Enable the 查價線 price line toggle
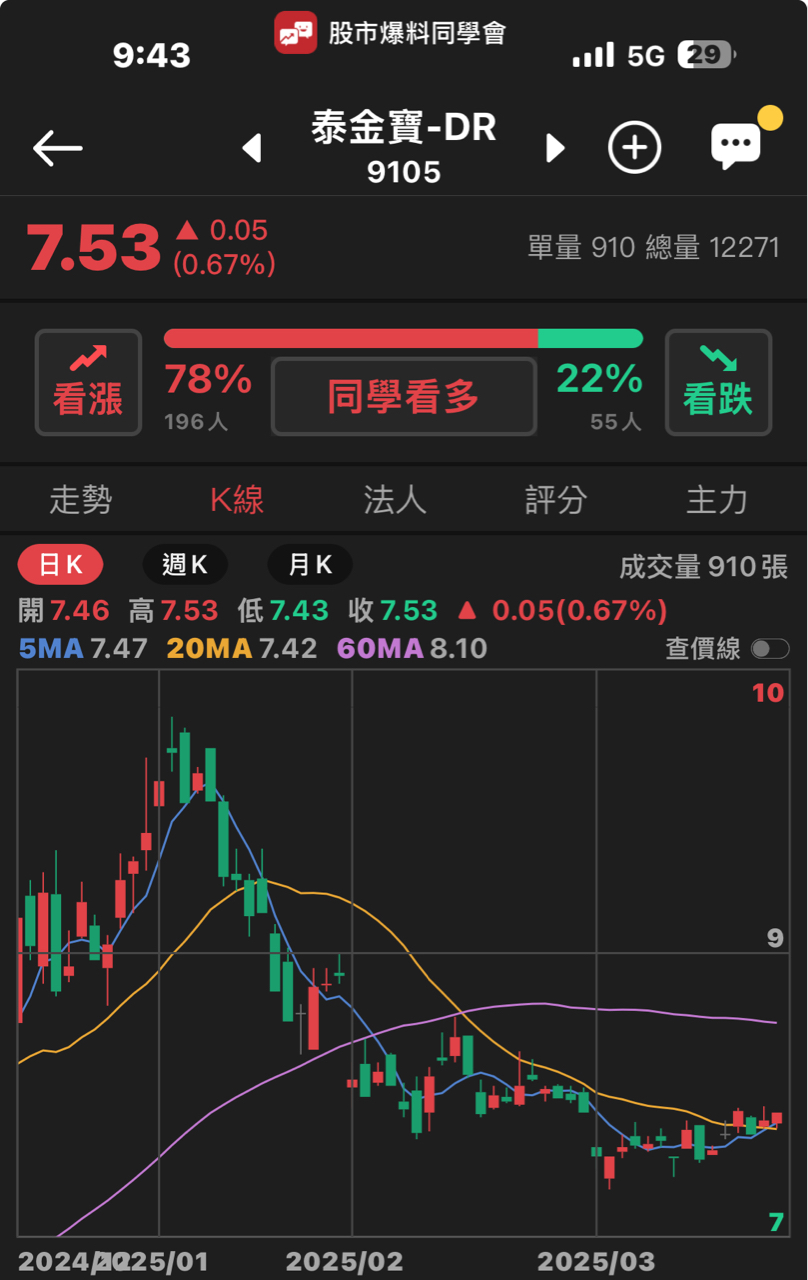The height and width of the screenshot is (1280, 808). click(x=770, y=649)
